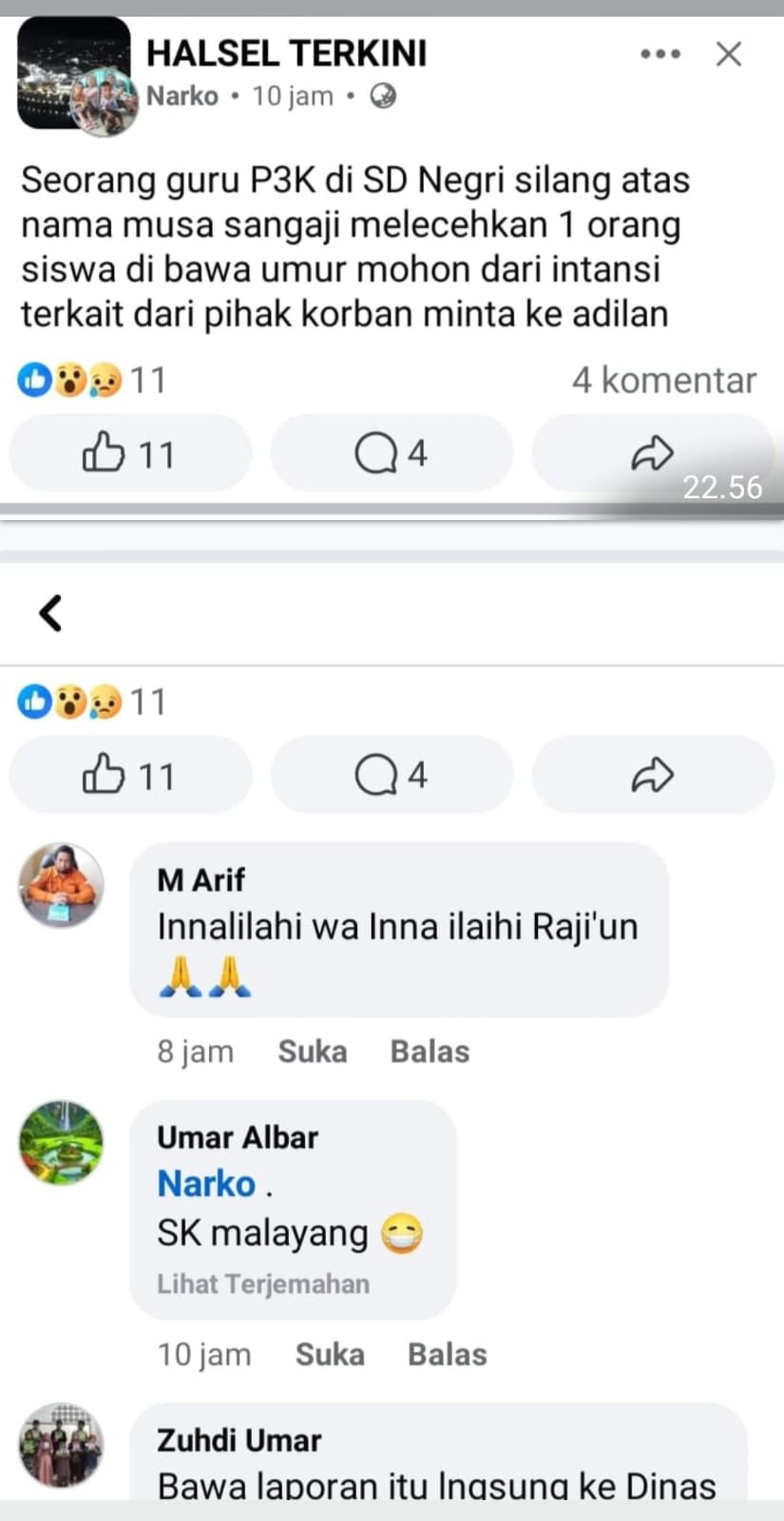
Task: View post author Narko's profile
Action: [182, 96]
